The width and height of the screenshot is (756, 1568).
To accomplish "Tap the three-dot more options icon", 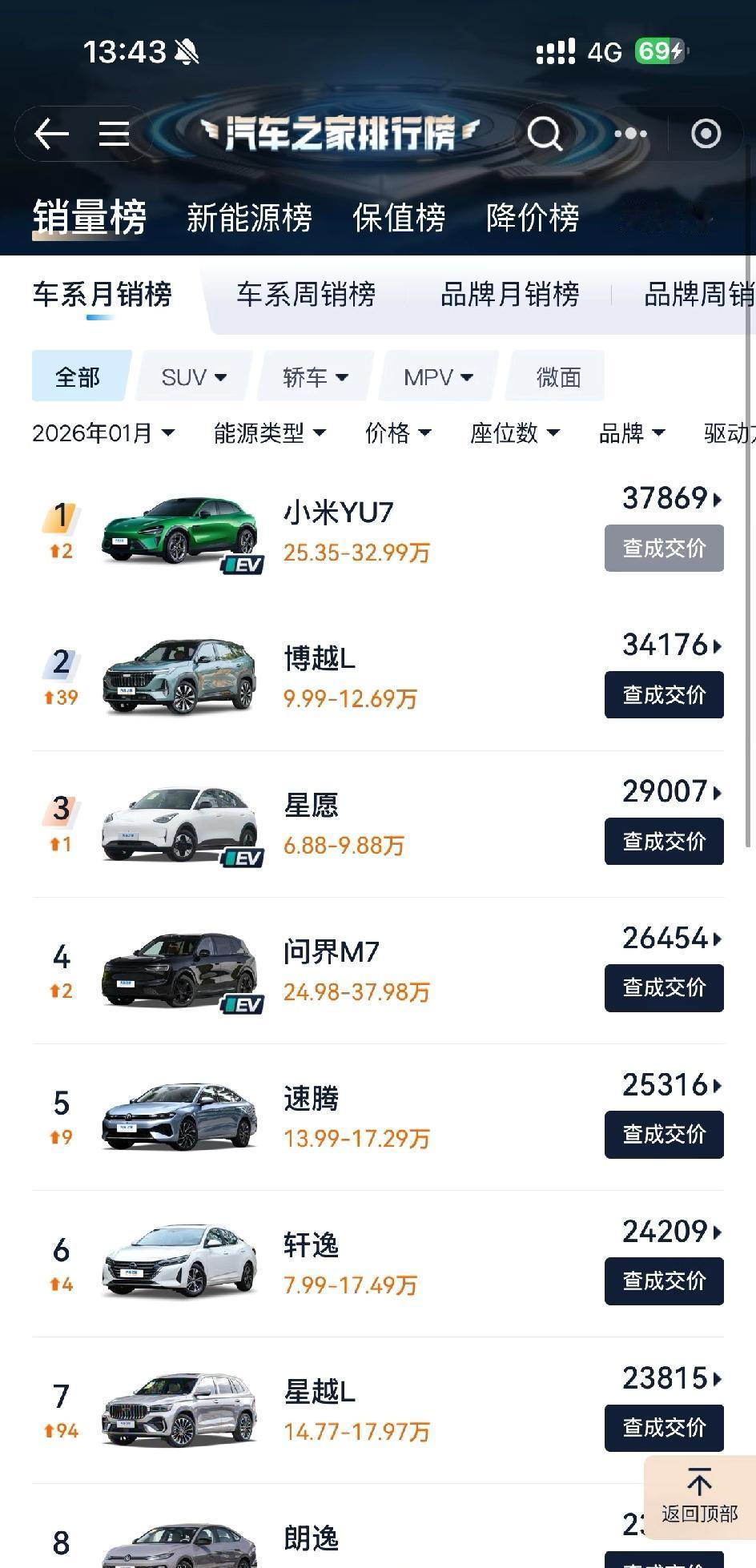I will click(629, 134).
